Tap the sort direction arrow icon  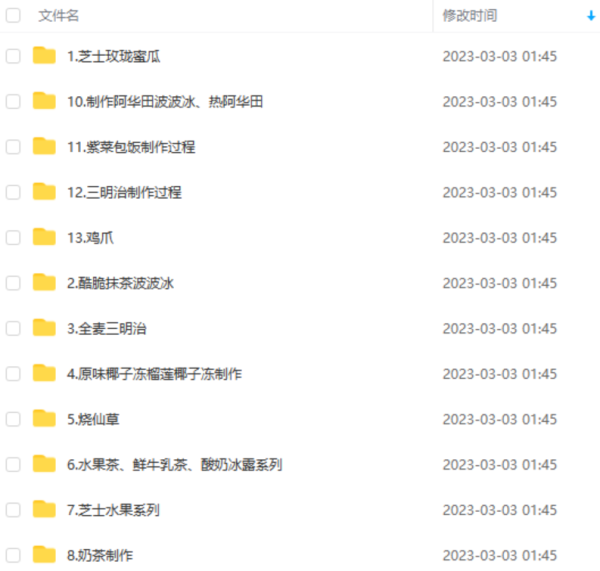[x=591, y=16]
